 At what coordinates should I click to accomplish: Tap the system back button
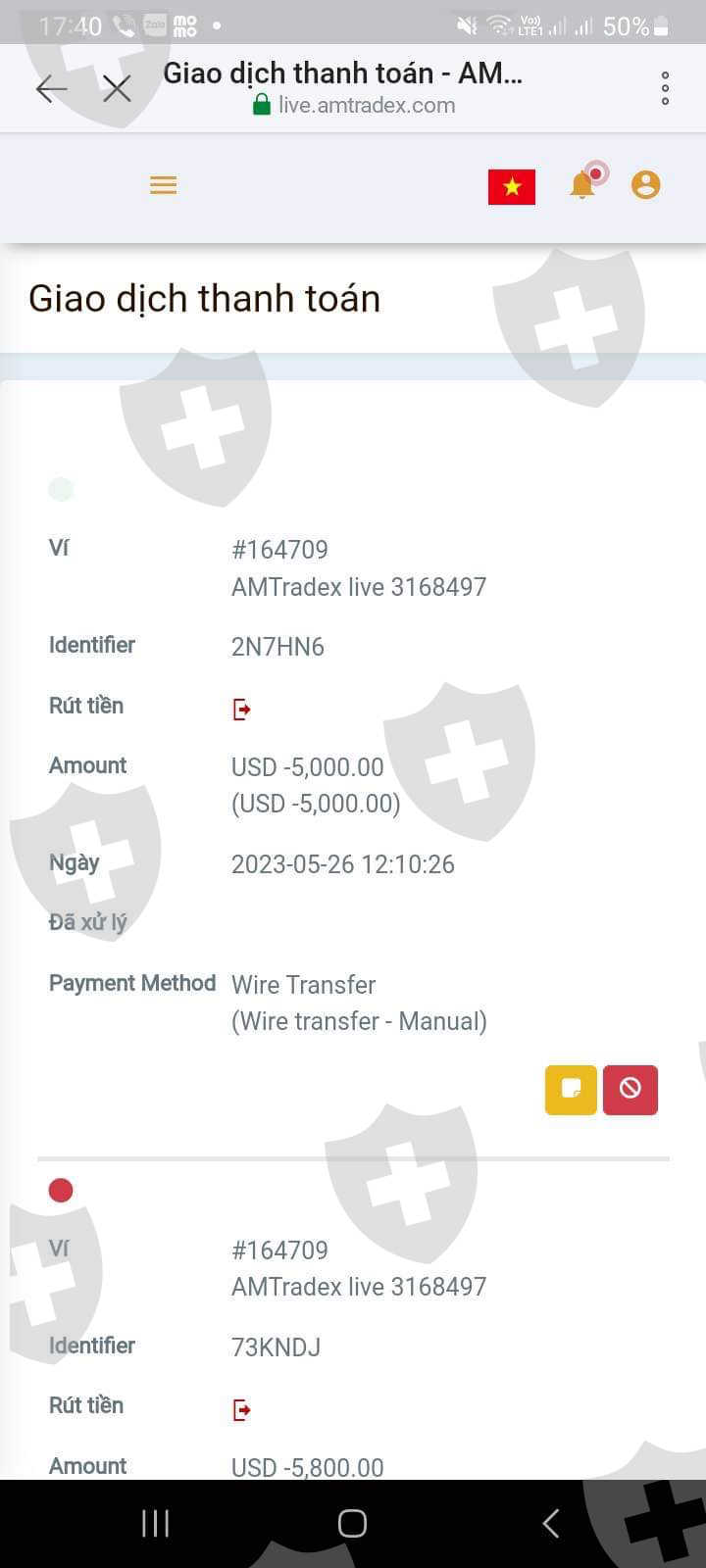551,1523
